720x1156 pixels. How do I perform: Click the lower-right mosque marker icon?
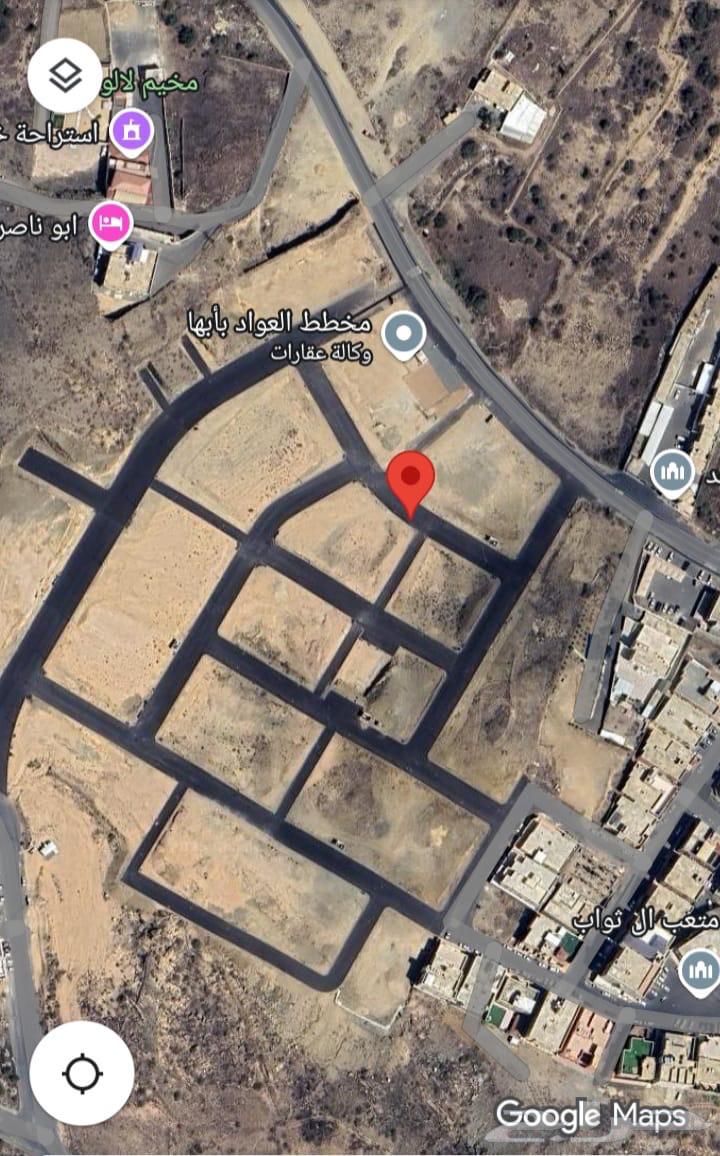tap(696, 969)
